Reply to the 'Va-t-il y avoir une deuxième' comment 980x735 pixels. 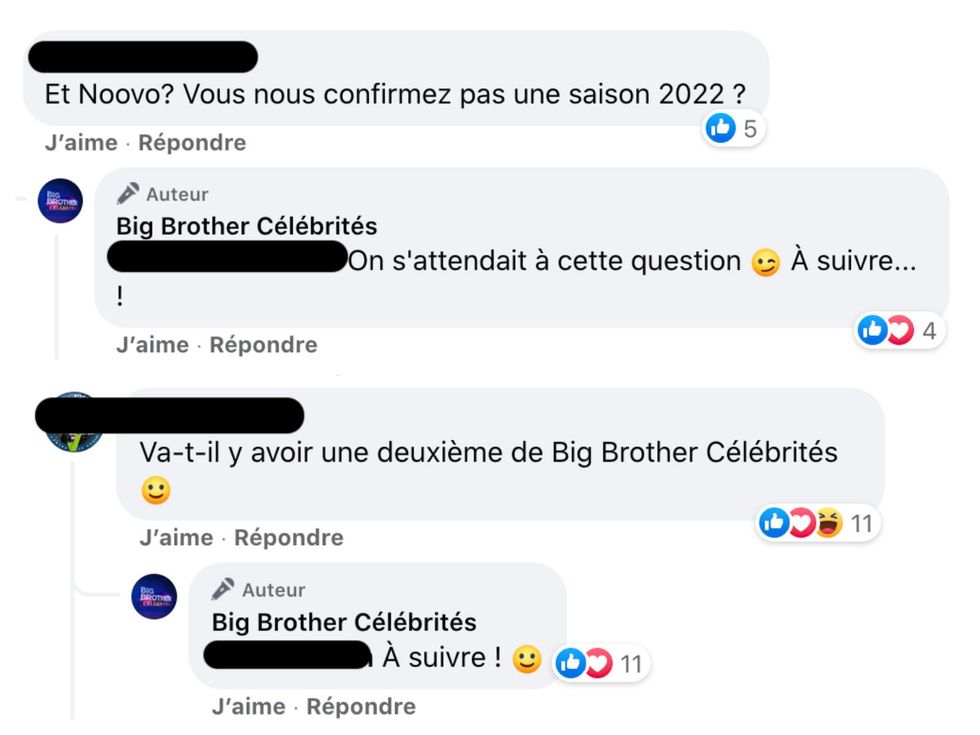point(288,538)
